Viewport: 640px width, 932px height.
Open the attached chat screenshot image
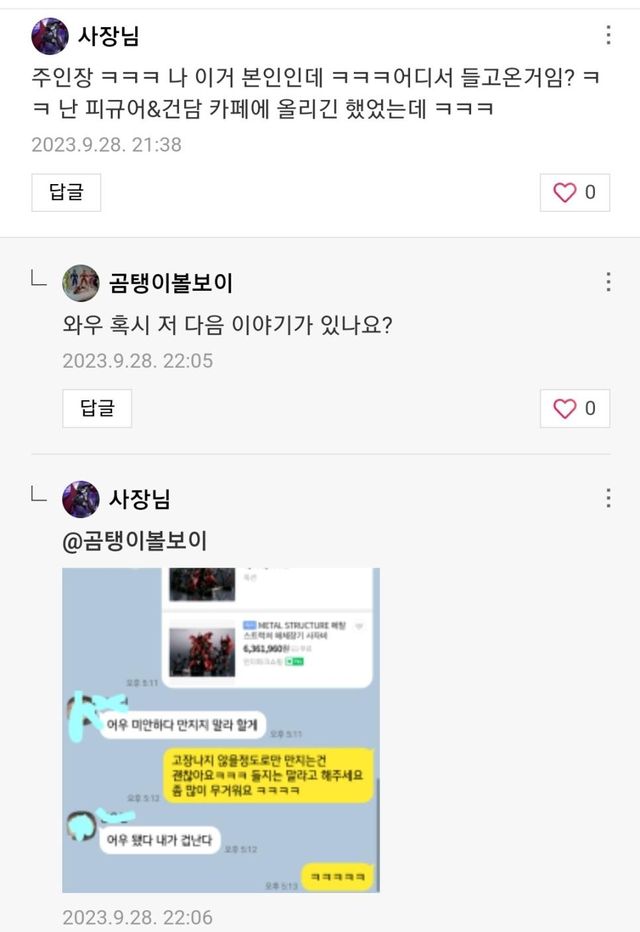point(221,730)
